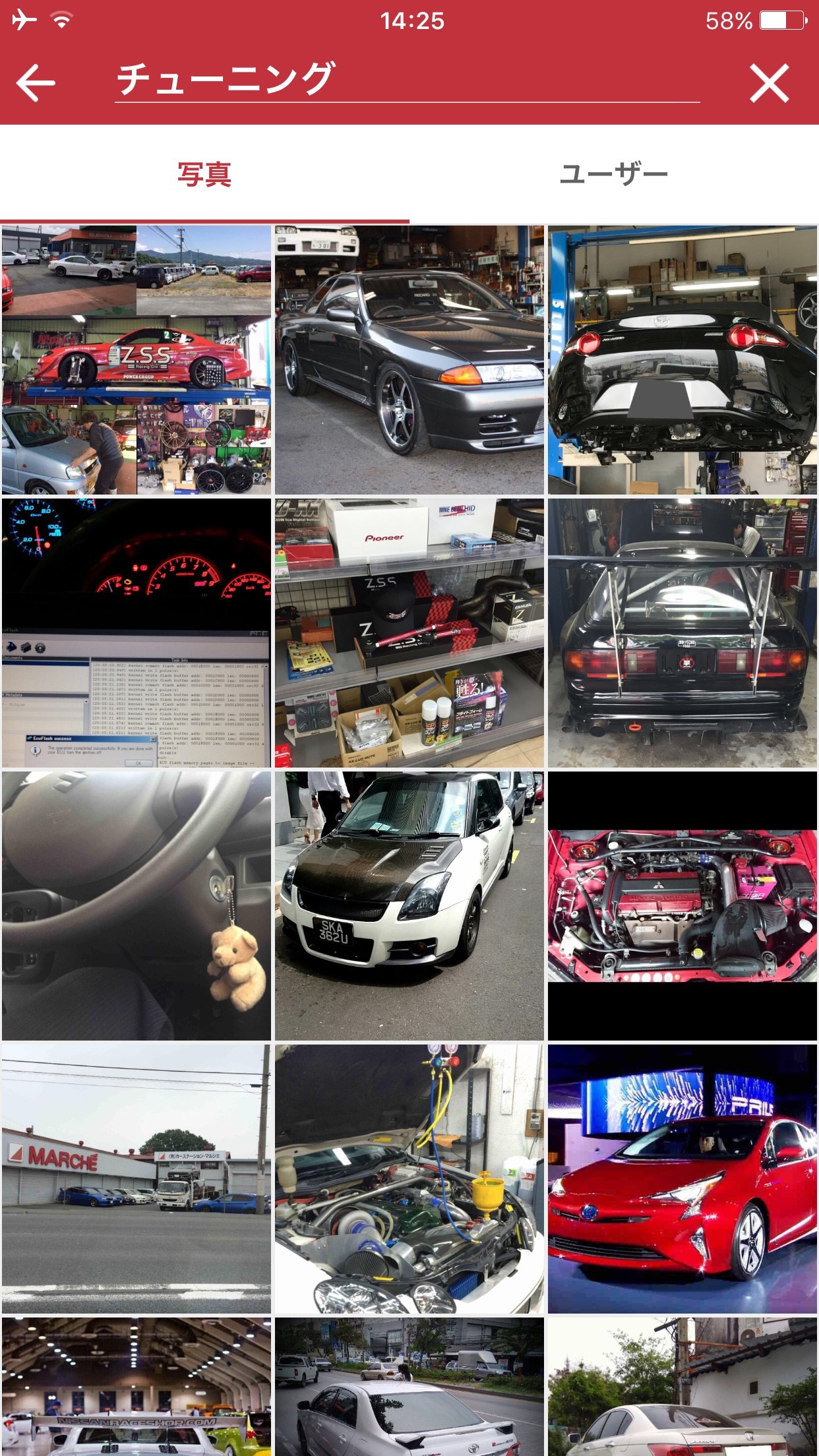The height and width of the screenshot is (1456, 819).
Task: Open the red Prius showroom photo
Action: 682,1179
